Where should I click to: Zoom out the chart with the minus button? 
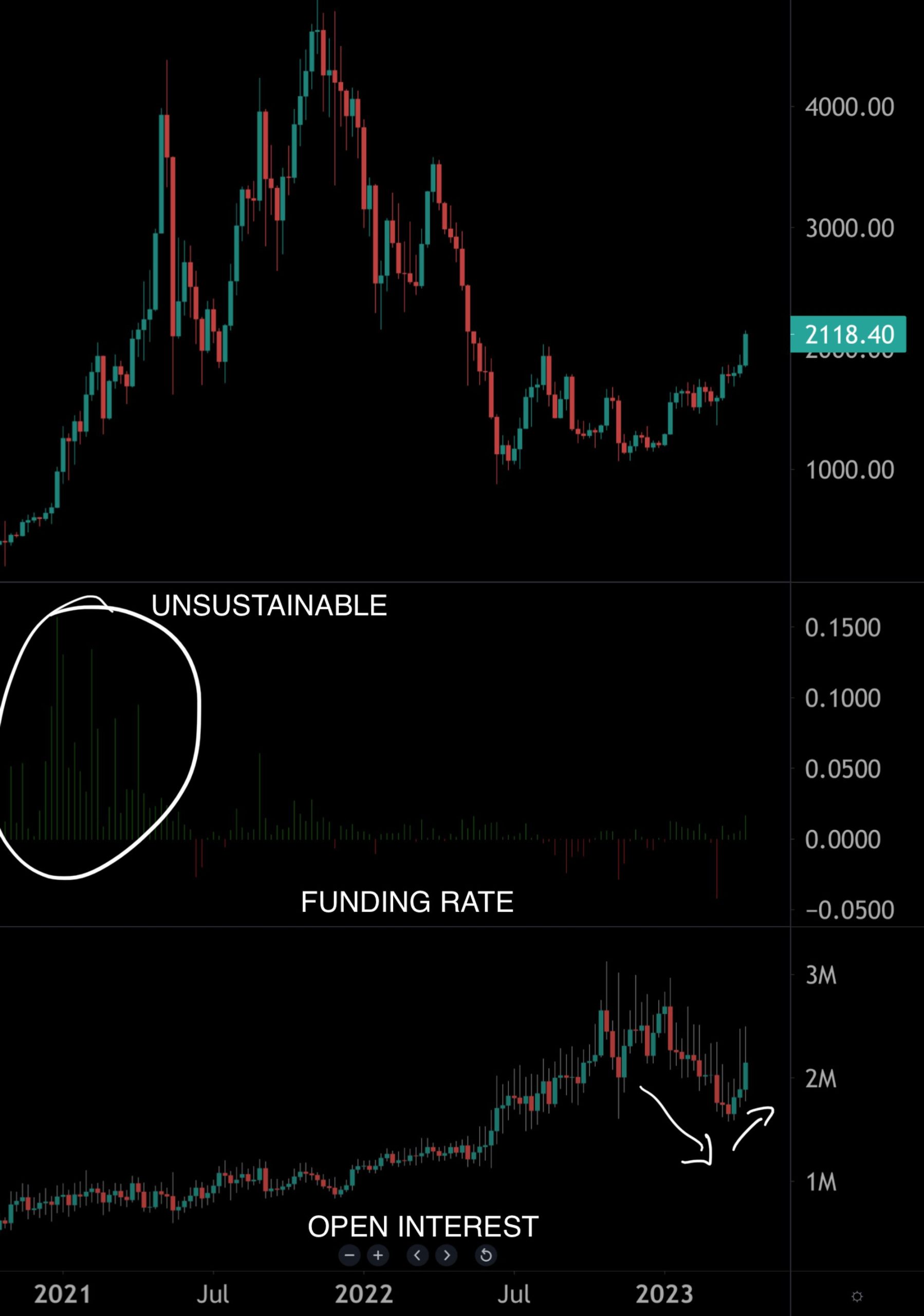[349, 1255]
